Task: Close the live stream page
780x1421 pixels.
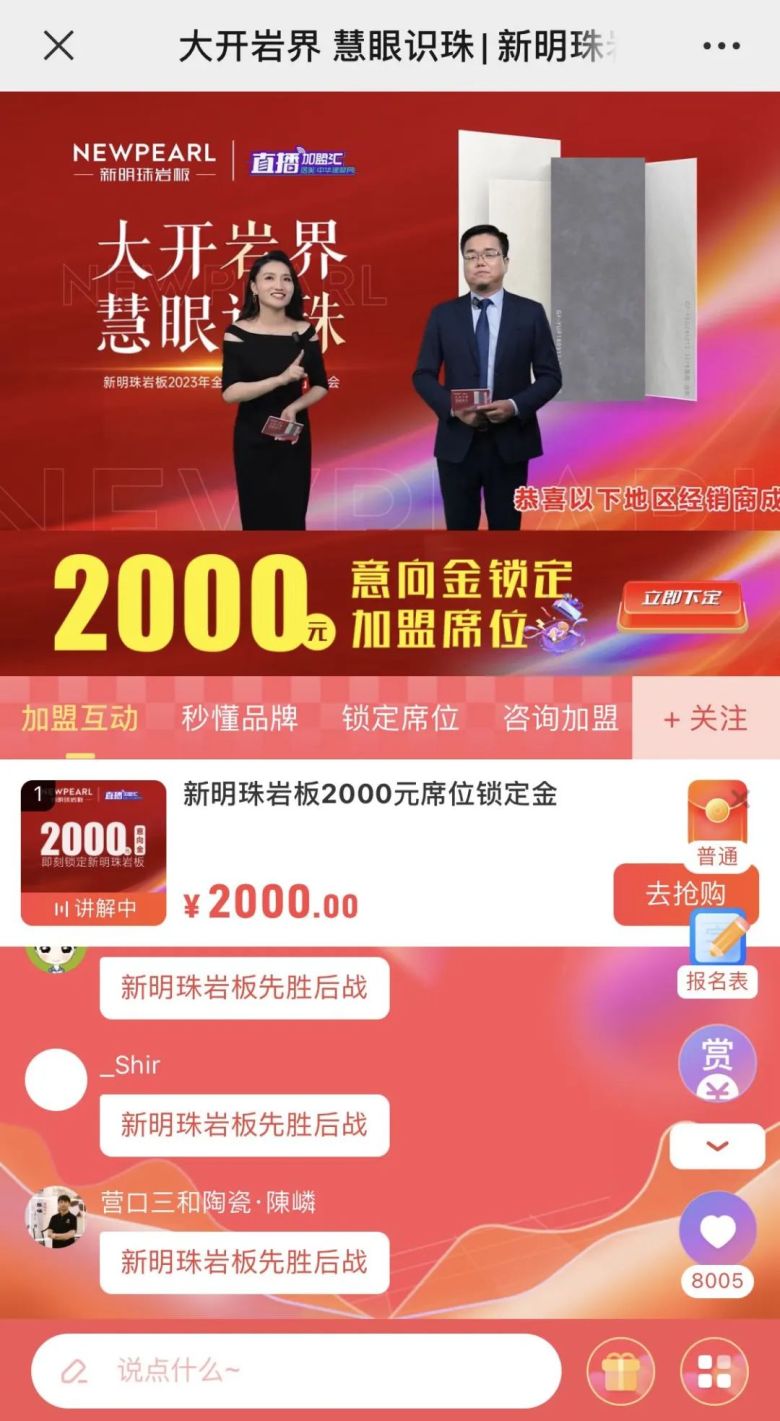Action: tap(59, 45)
